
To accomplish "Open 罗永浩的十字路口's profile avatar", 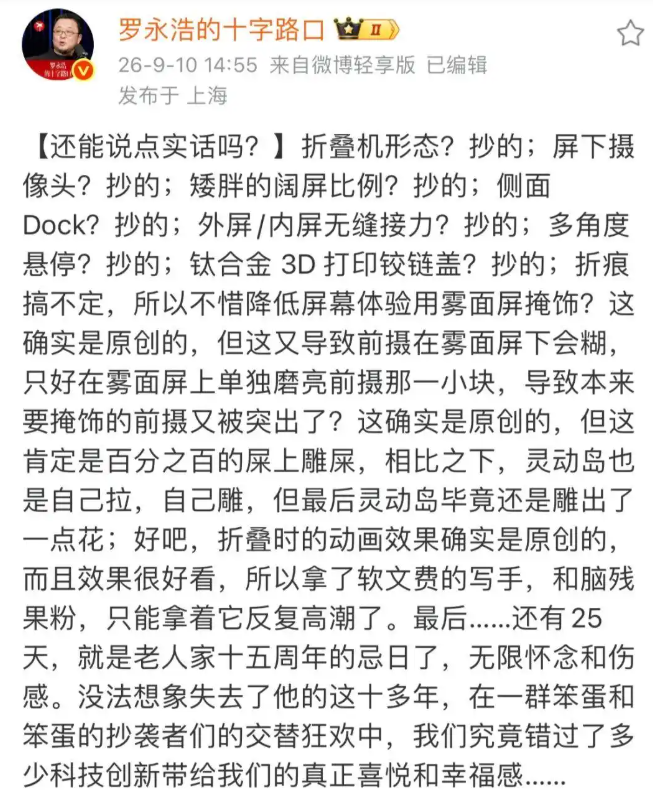I will click(58, 45).
